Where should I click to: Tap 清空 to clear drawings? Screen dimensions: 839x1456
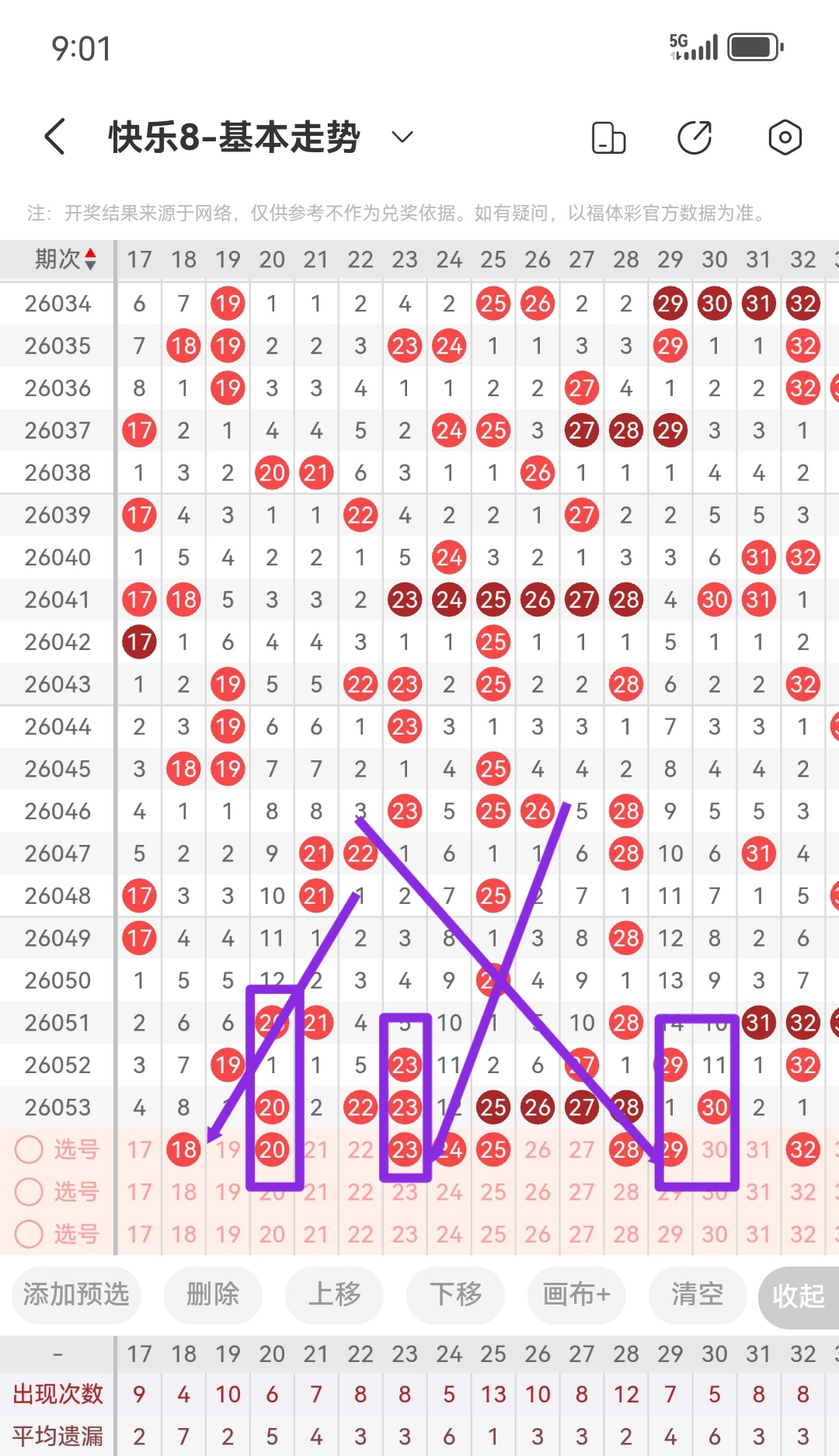697,1294
